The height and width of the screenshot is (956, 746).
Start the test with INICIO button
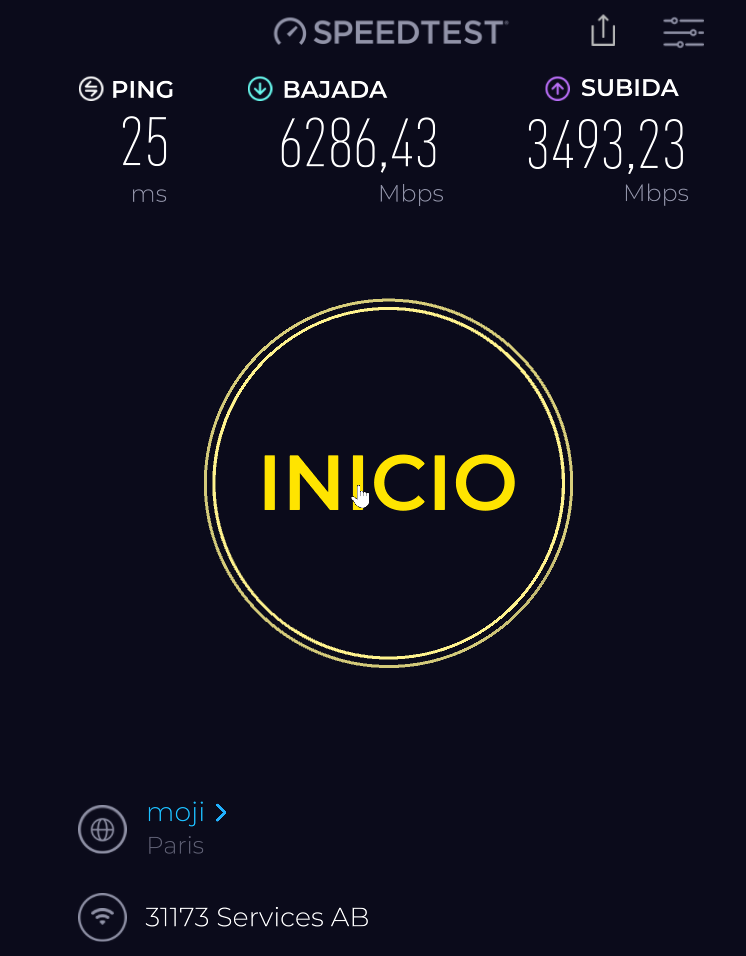[388, 484]
